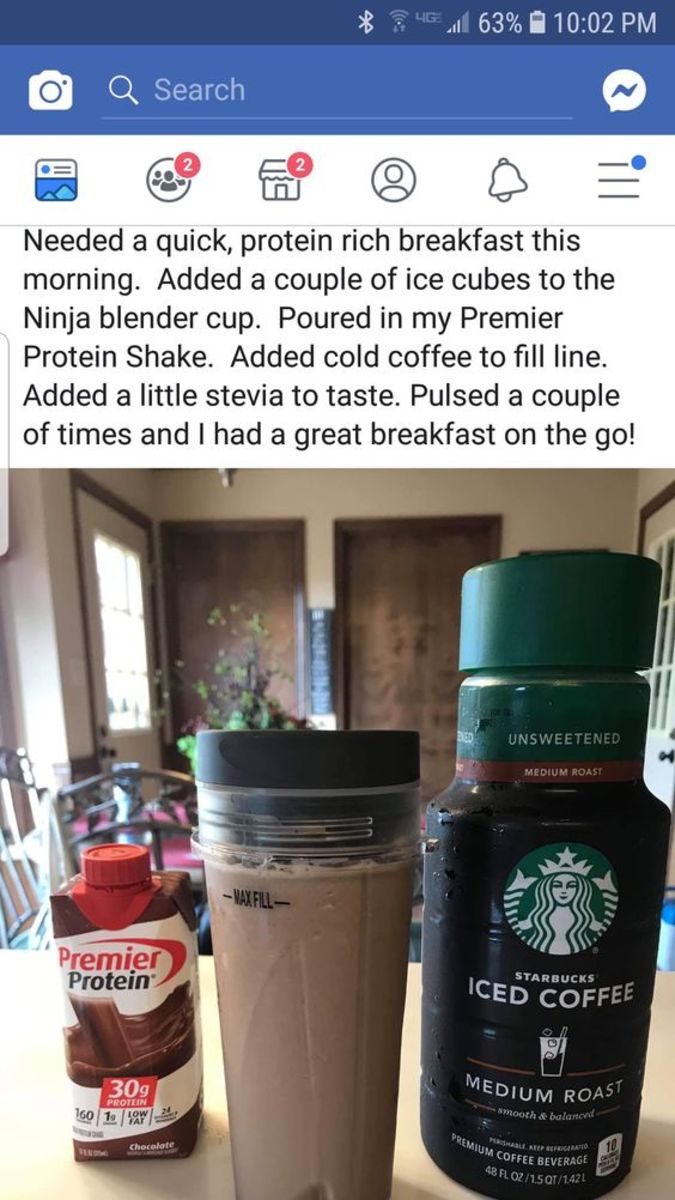Open the Groups tab
This screenshot has width=675, height=1200.
coord(169,180)
